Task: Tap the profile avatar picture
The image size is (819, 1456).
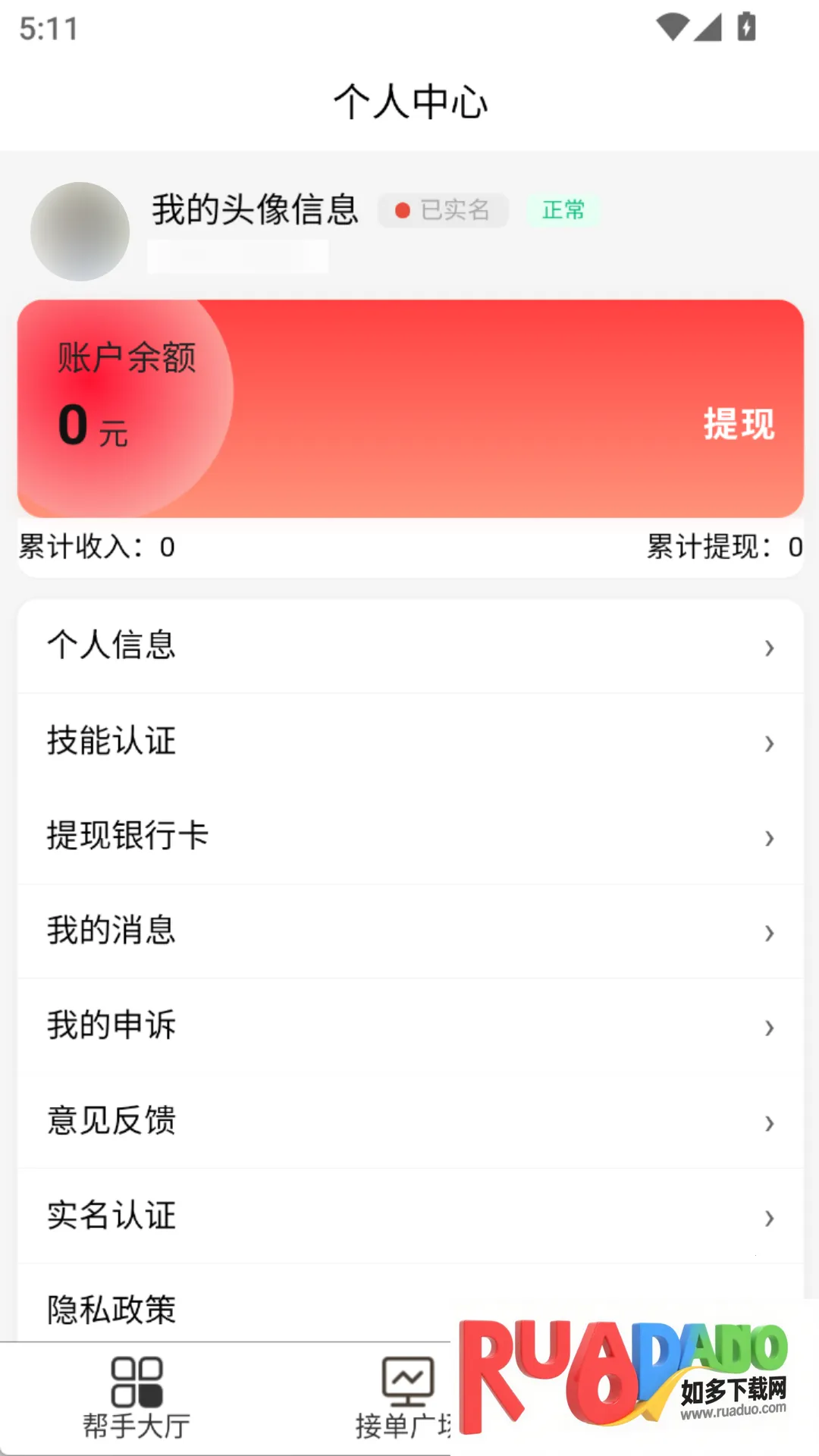Action: (x=80, y=231)
